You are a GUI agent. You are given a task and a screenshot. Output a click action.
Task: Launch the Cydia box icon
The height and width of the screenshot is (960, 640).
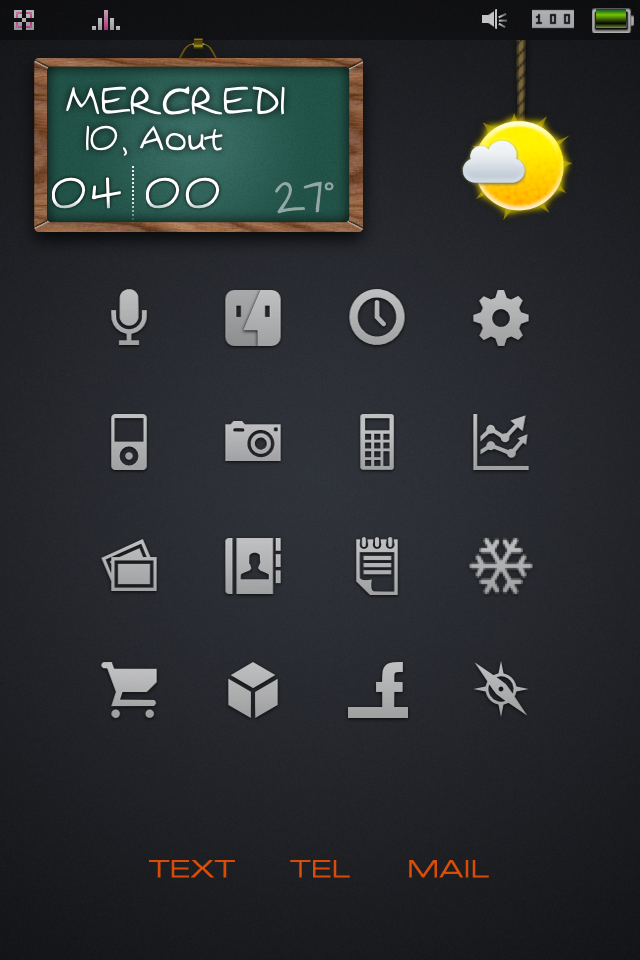coord(253,690)
